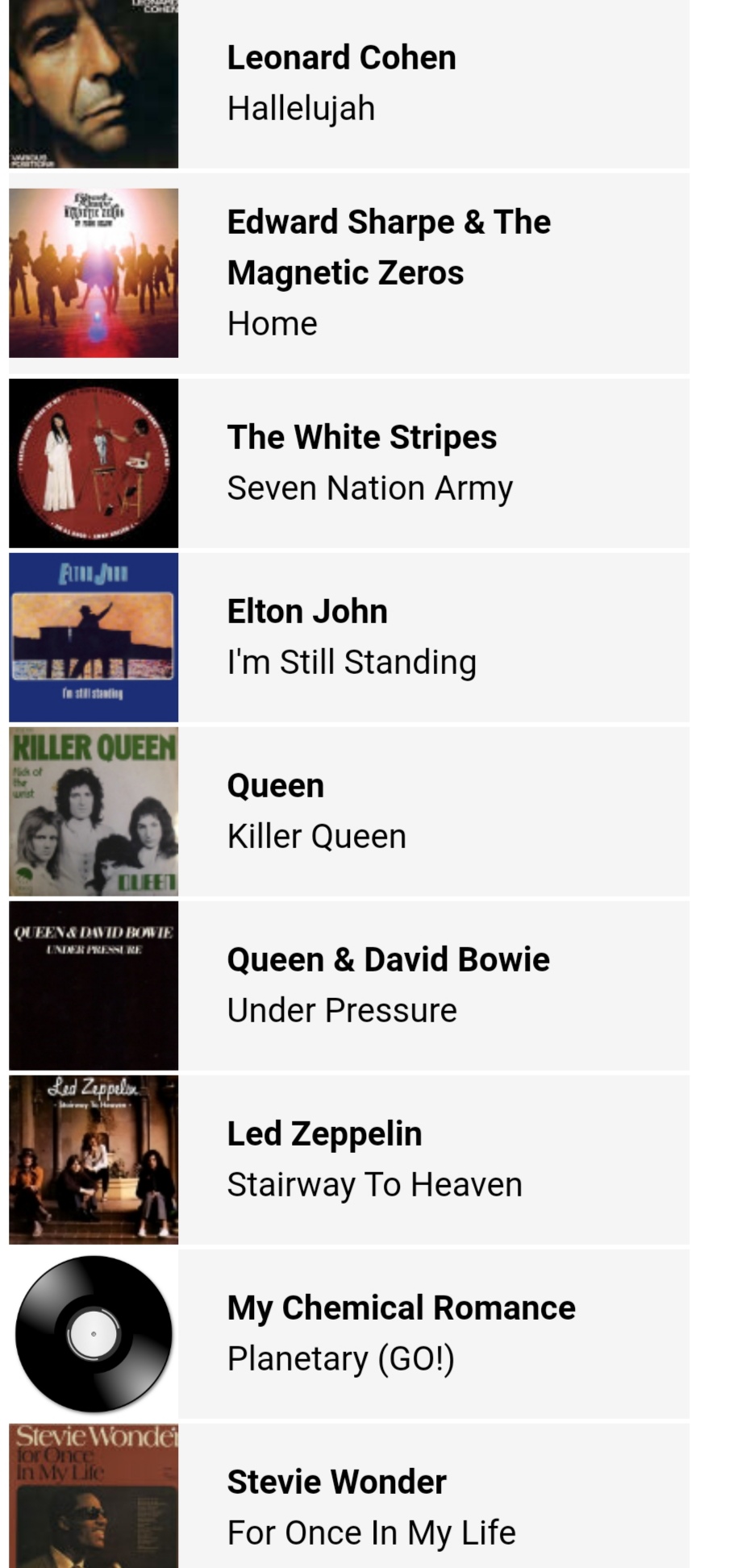Choose Elton John's I'm Still Standing
This screenshot has height=1568, width=733.
[349, 638]
